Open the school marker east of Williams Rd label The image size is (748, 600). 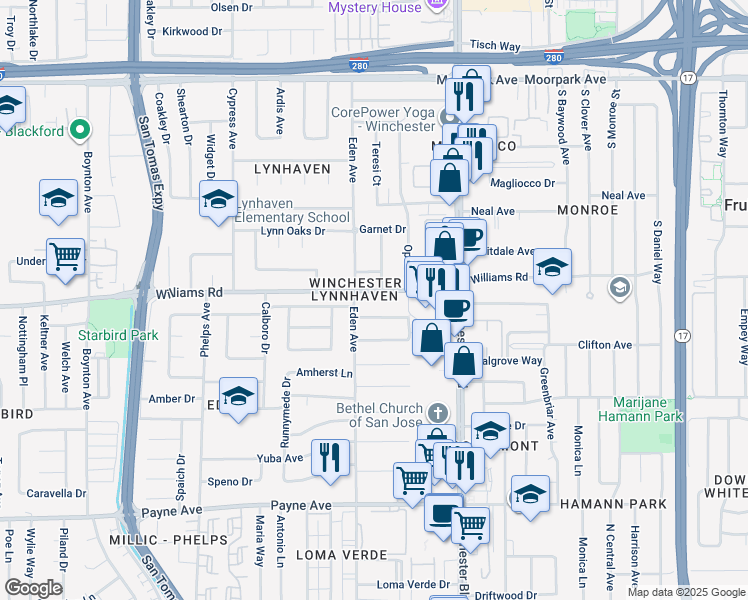pyautogui.click(x=552, y=269)
